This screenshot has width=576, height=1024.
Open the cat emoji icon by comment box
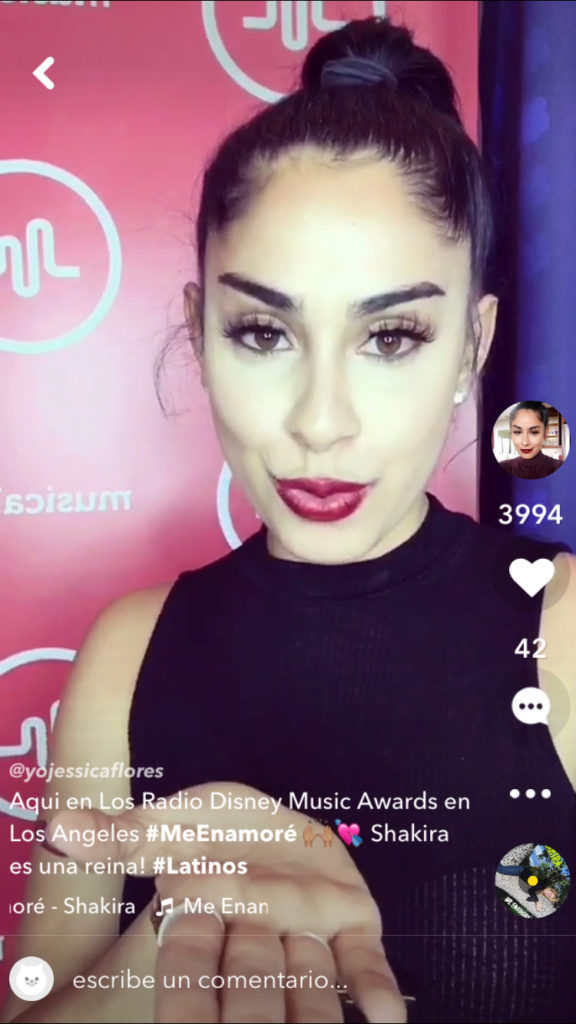coord(31,978)
